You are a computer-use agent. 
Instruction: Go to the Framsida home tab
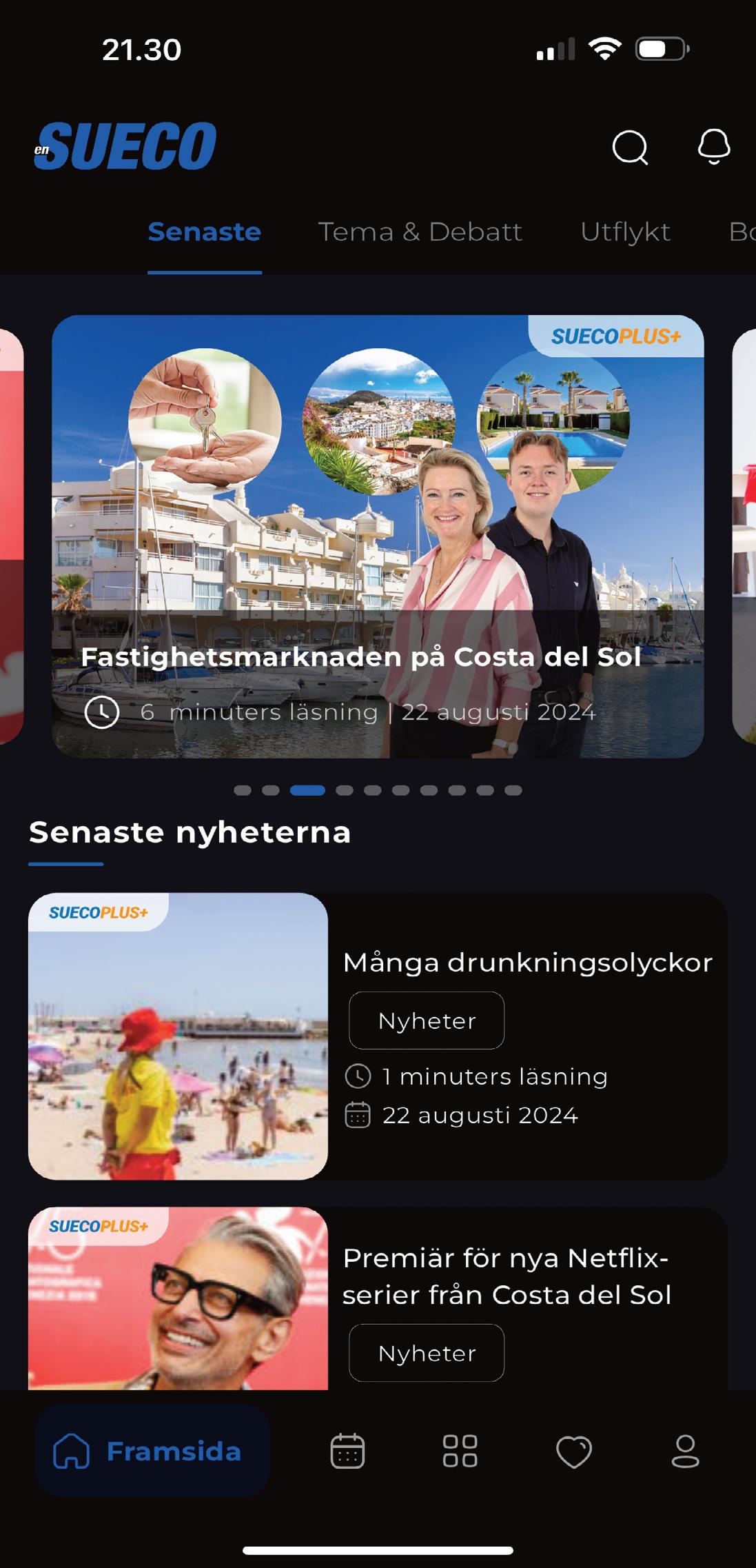(152, 1451)
